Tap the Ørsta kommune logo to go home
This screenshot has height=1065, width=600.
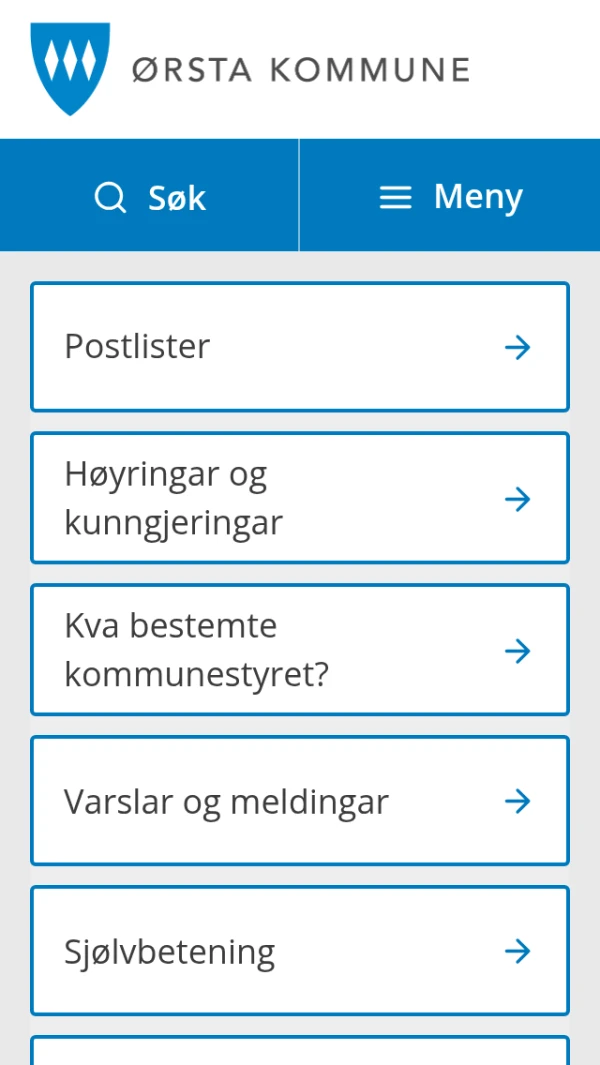click(250, 69)
